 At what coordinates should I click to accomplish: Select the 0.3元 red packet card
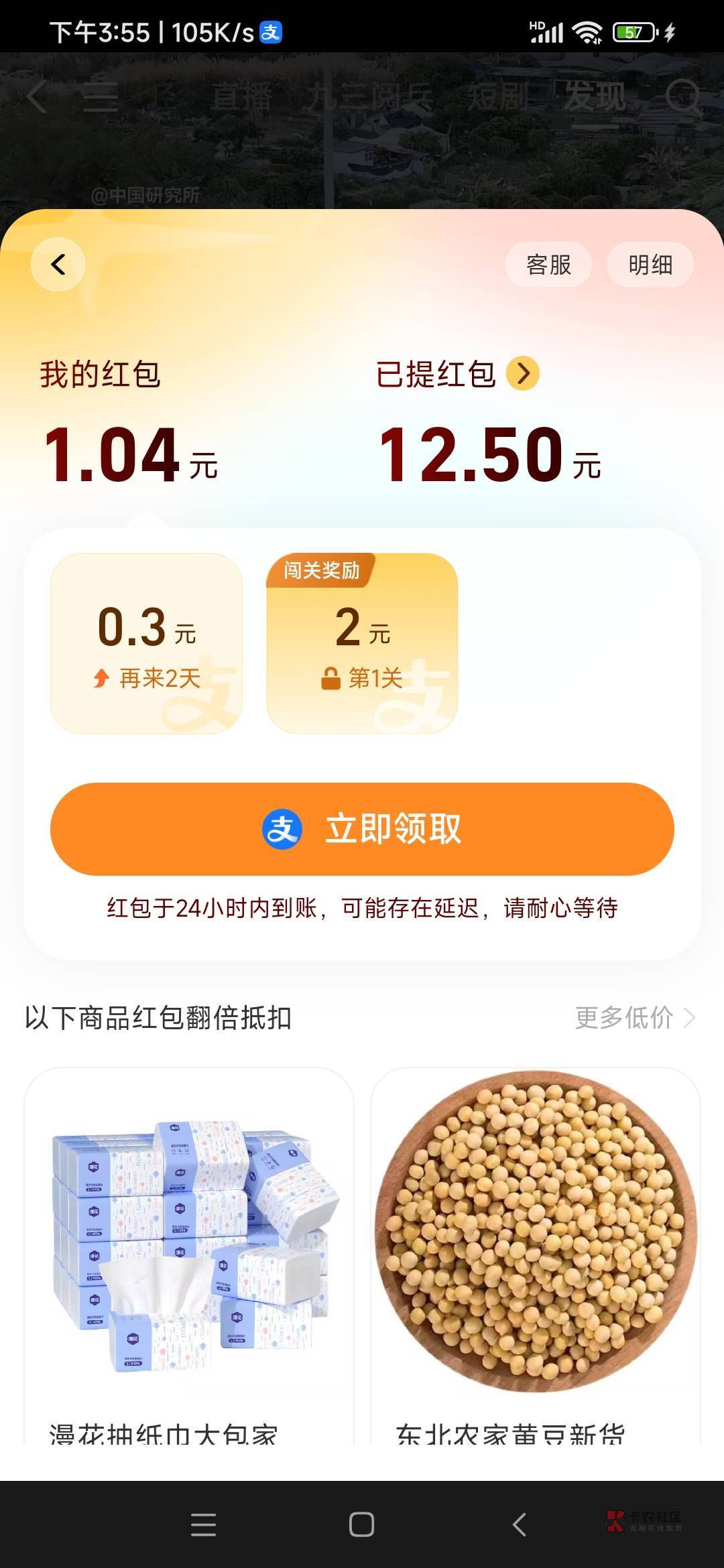click(x=146, y=643)
